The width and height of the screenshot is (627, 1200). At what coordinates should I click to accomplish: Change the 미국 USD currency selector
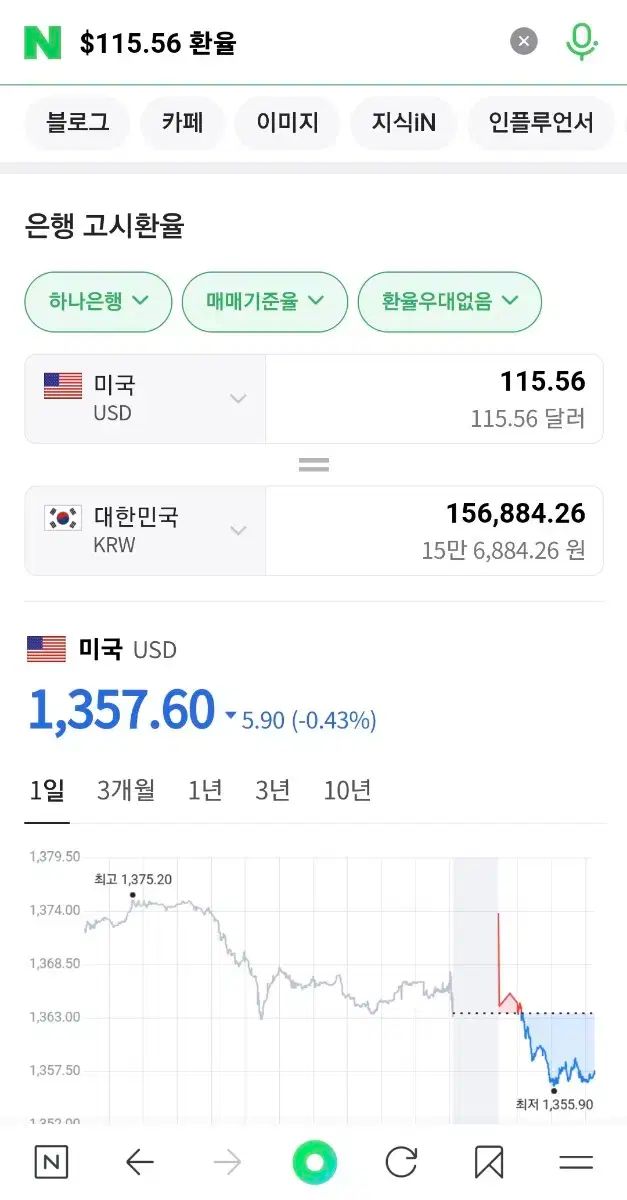(145, 398)
